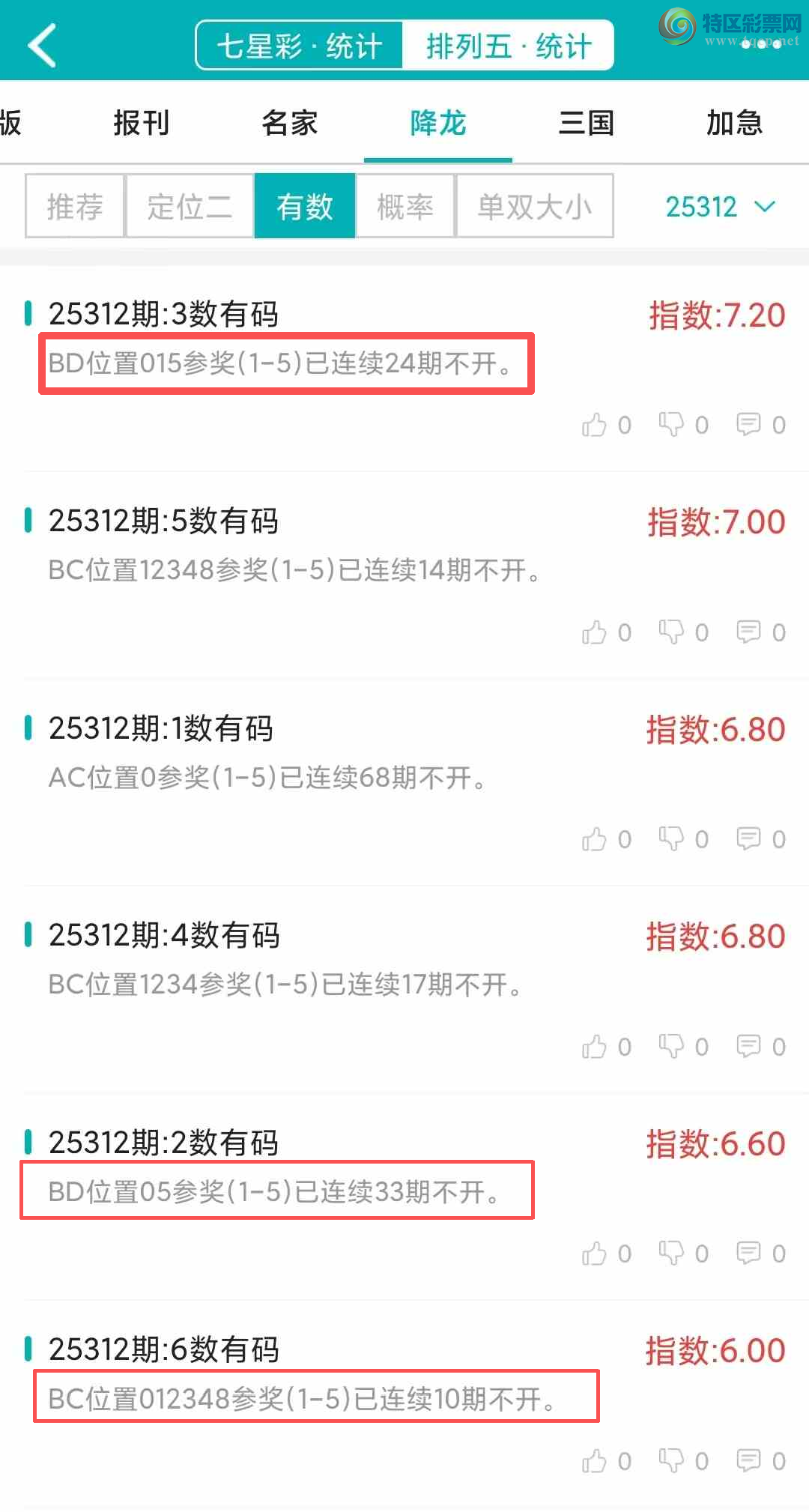Switch to the 加急 tab
The image size is (809, 1512).
(734, 123)
